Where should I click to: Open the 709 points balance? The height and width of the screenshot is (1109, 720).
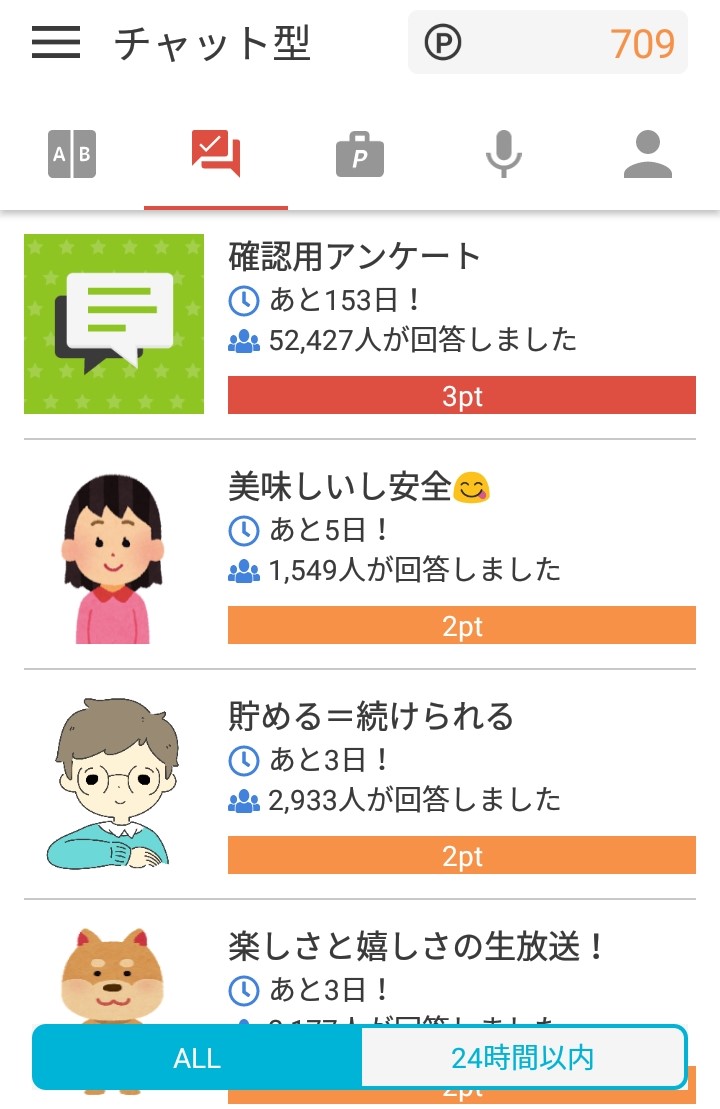pyautogui.click(x=547, y=43)
